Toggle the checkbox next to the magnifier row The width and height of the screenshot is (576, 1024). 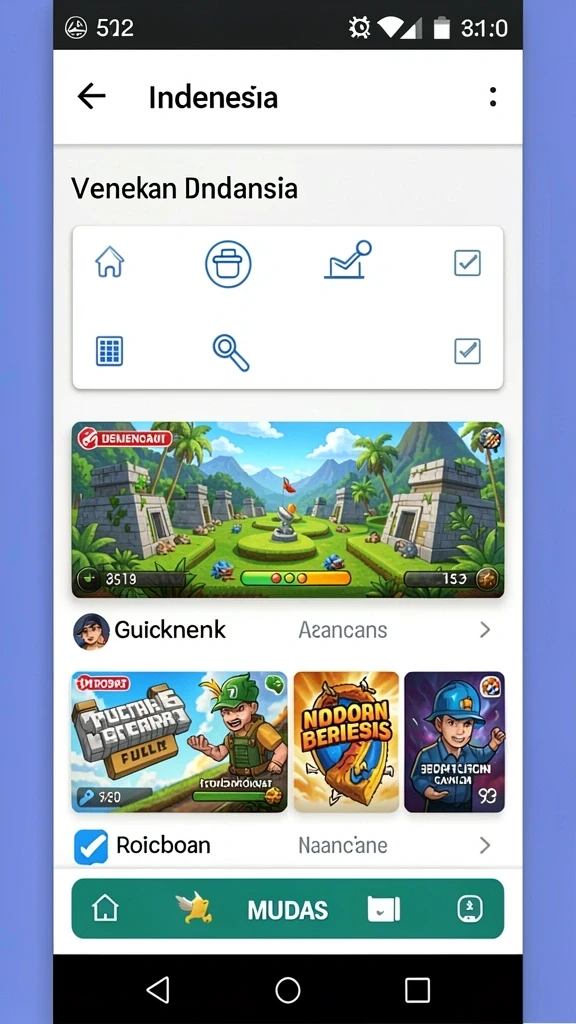468,351
